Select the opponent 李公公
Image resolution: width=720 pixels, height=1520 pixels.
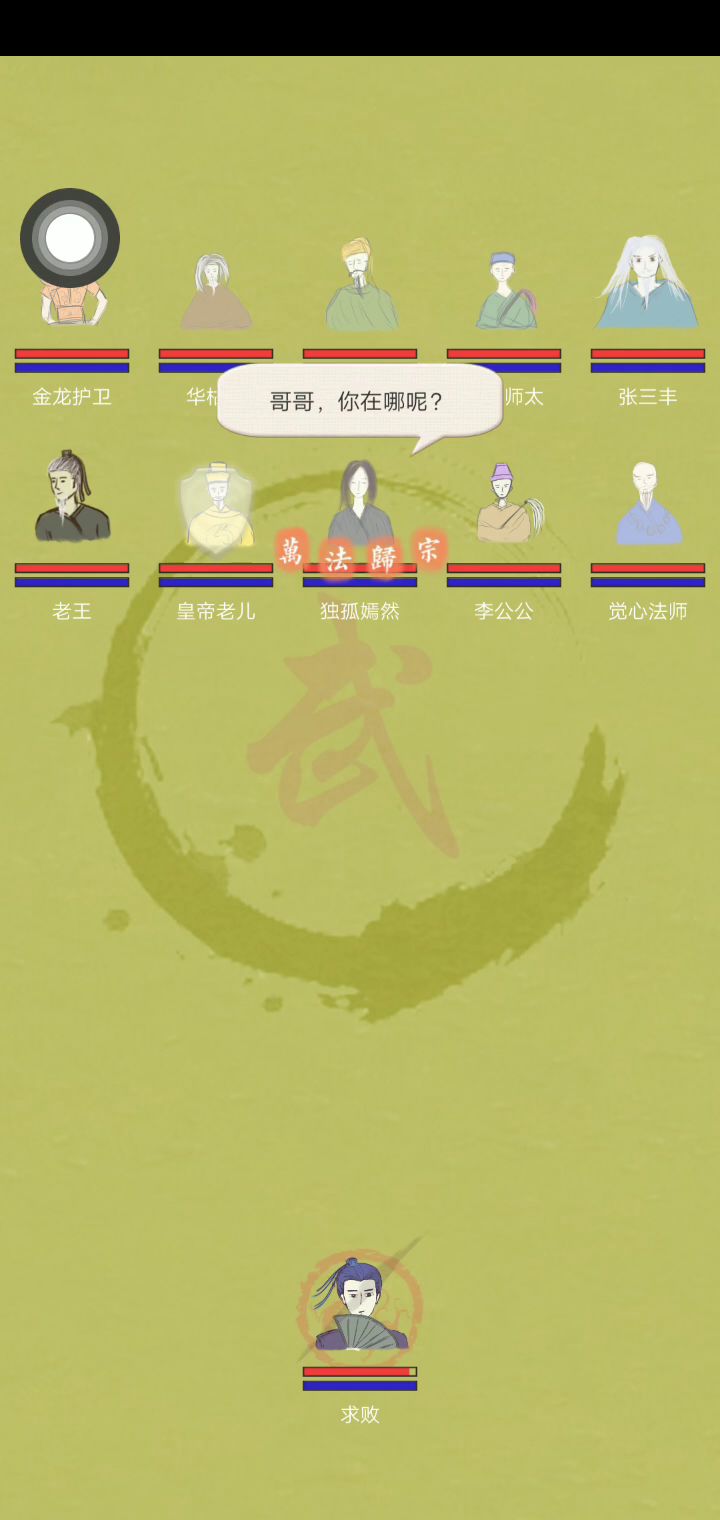tap(504, 503)
